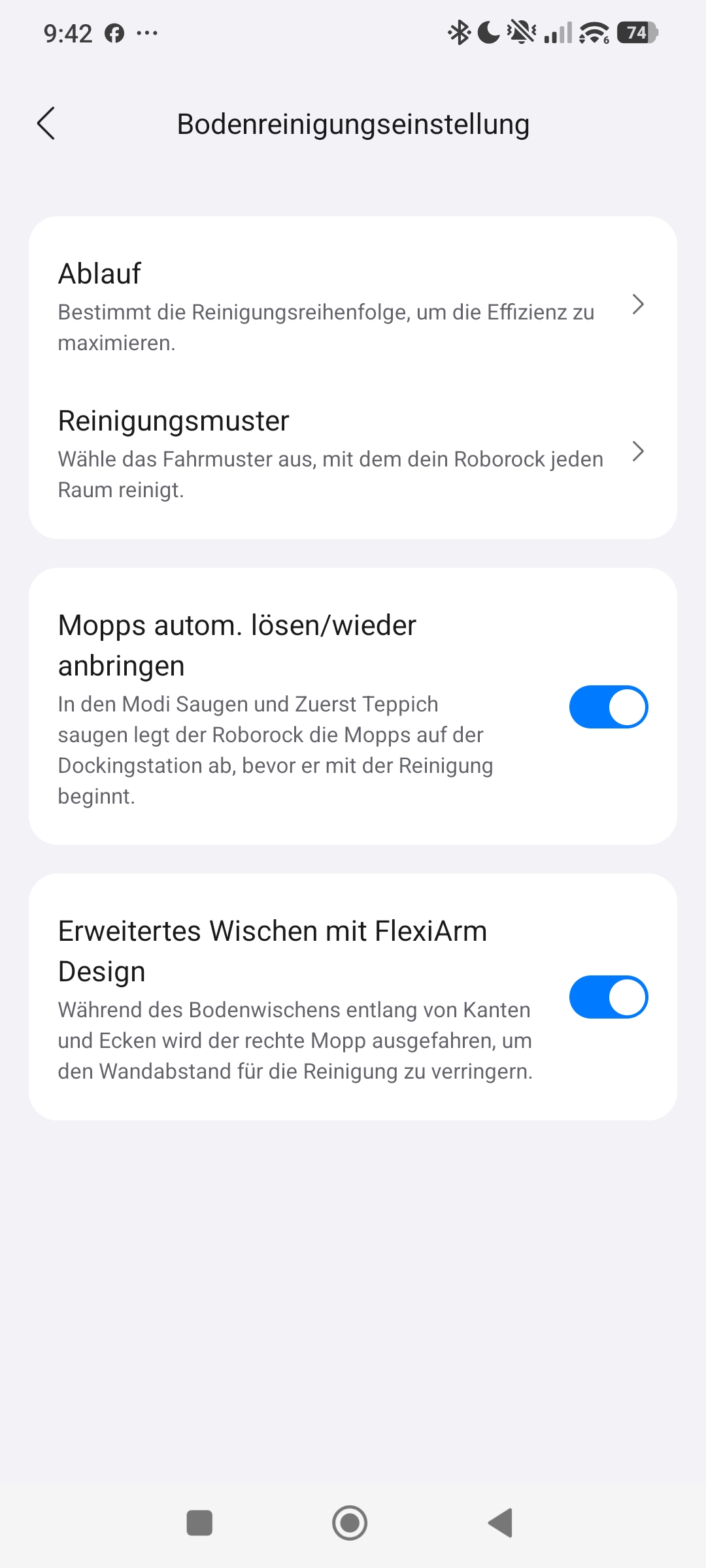Open recent apps from navigation bar
The height and width of the screenshot is (1568, 706).
click(x=199, y=1523)
